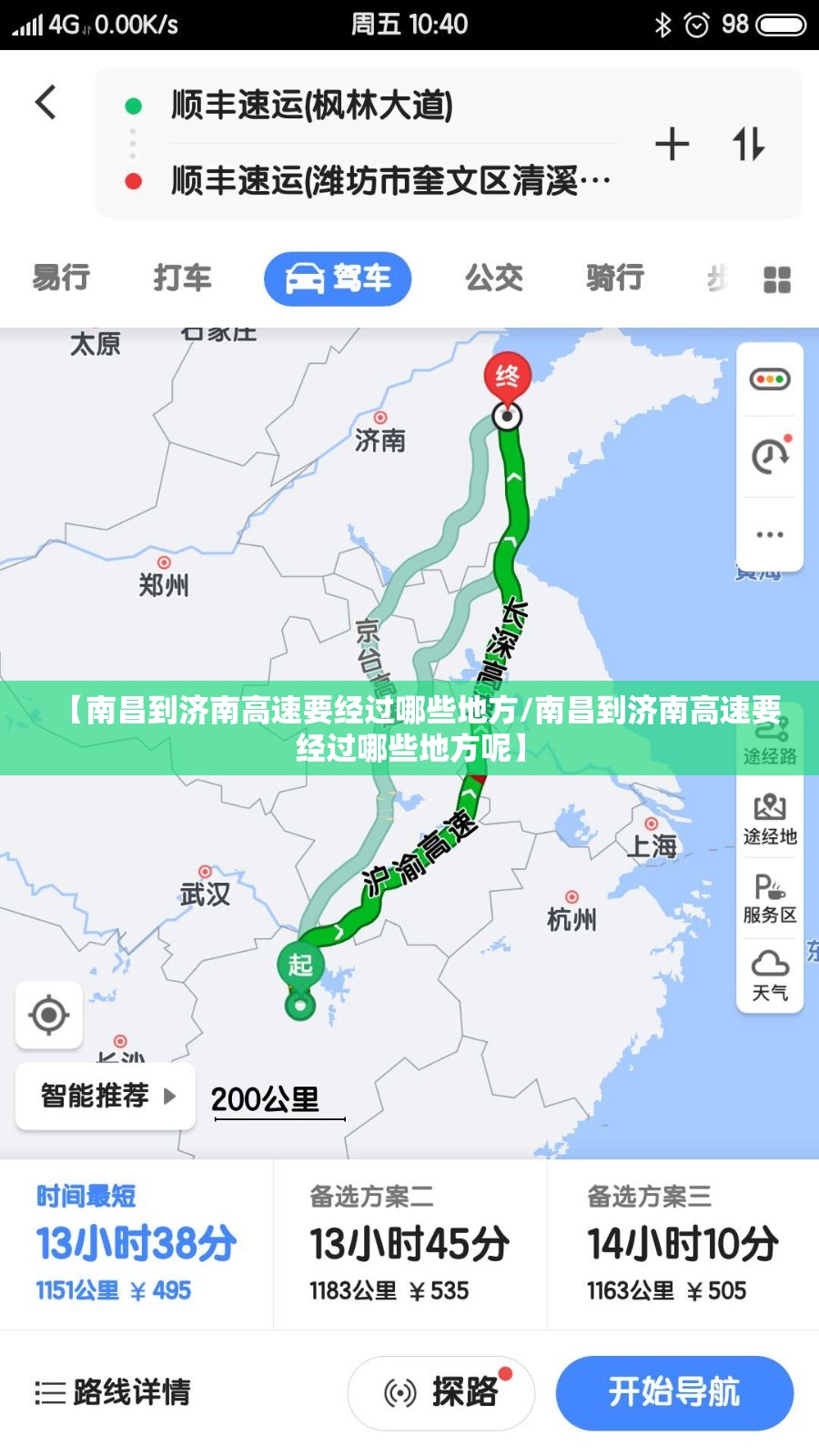Toggle the traffic light layer on map
This screenshot has height=1456, width=819.
coord(769,379)
